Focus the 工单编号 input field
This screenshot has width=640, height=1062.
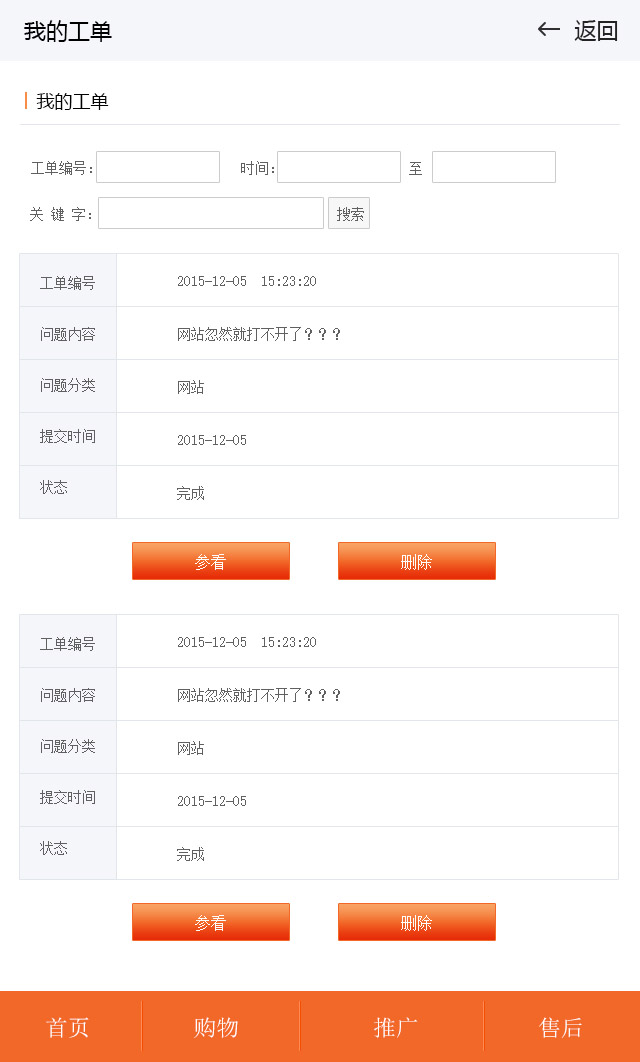pyautogui.click(x=158, y=167)
